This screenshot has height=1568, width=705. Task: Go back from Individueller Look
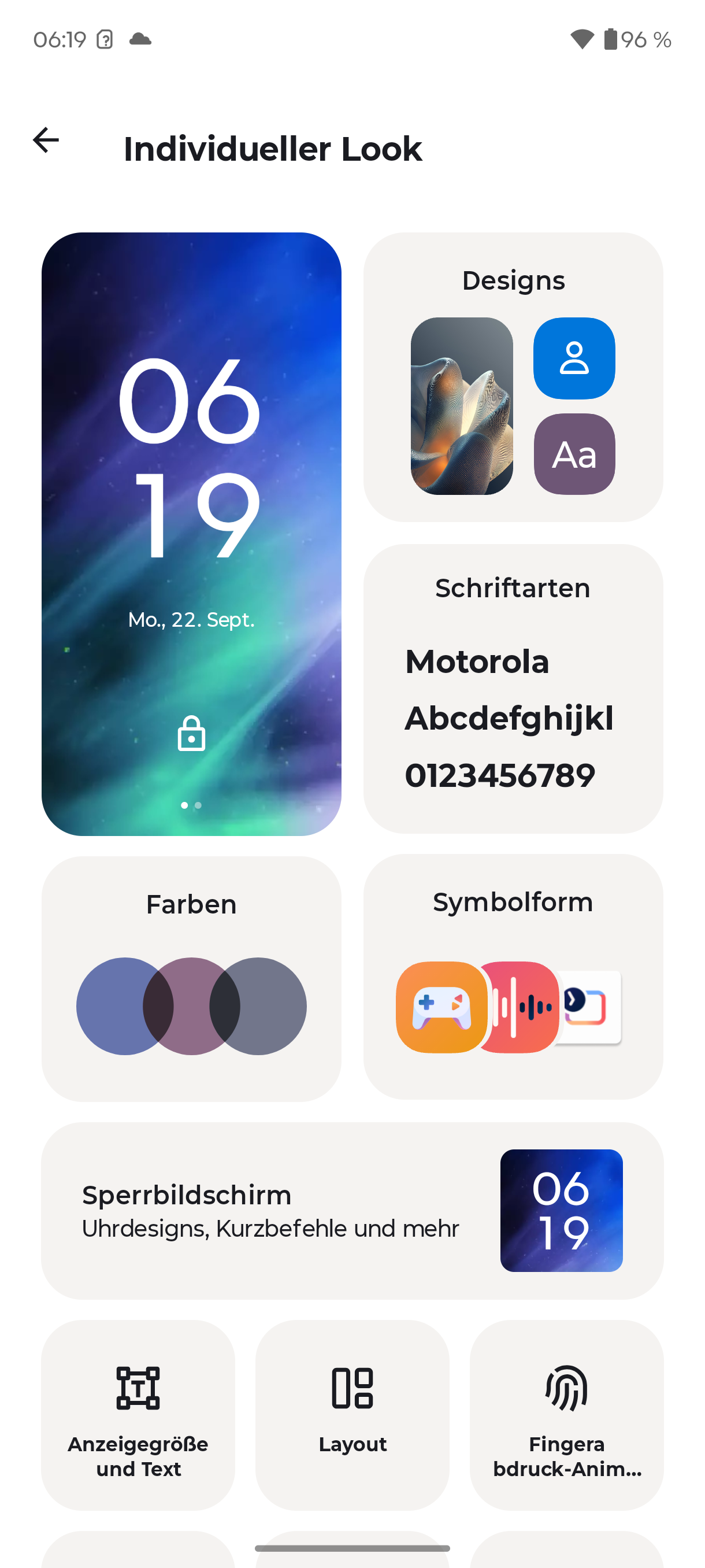coord(46,140)
